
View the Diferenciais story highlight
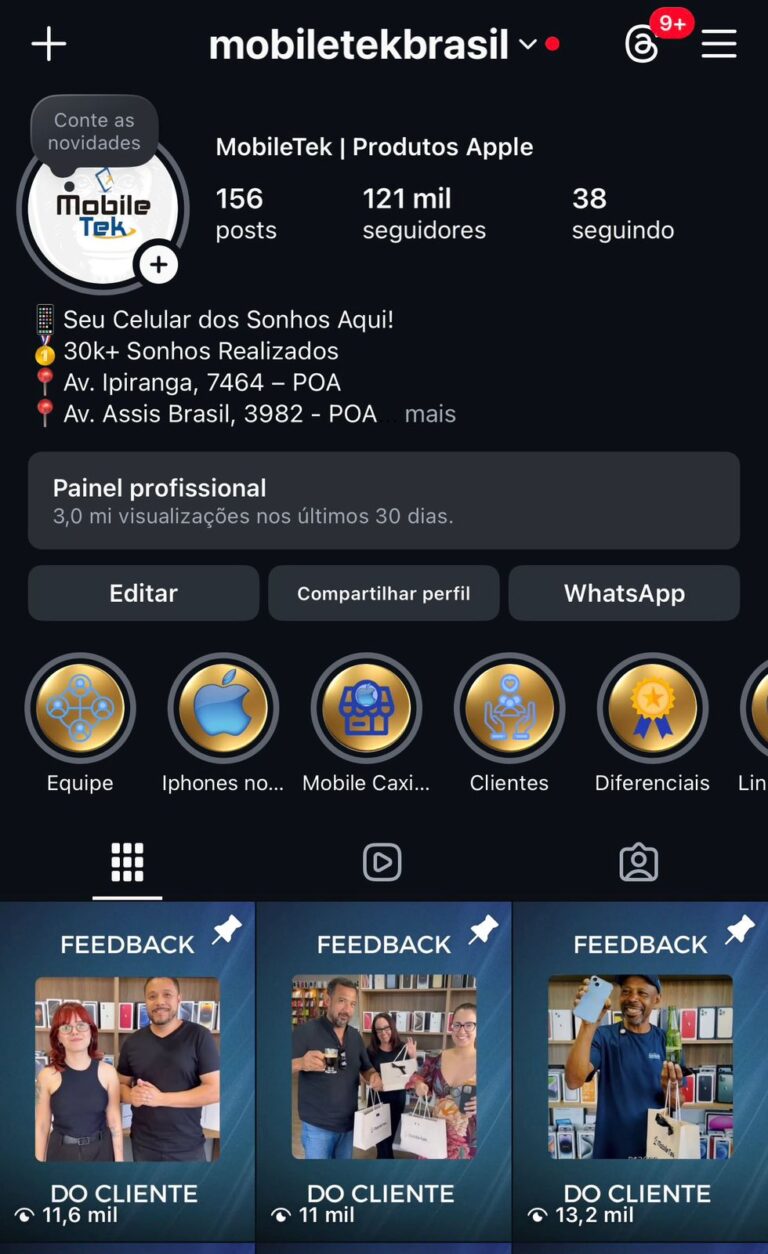coord(652,709)
